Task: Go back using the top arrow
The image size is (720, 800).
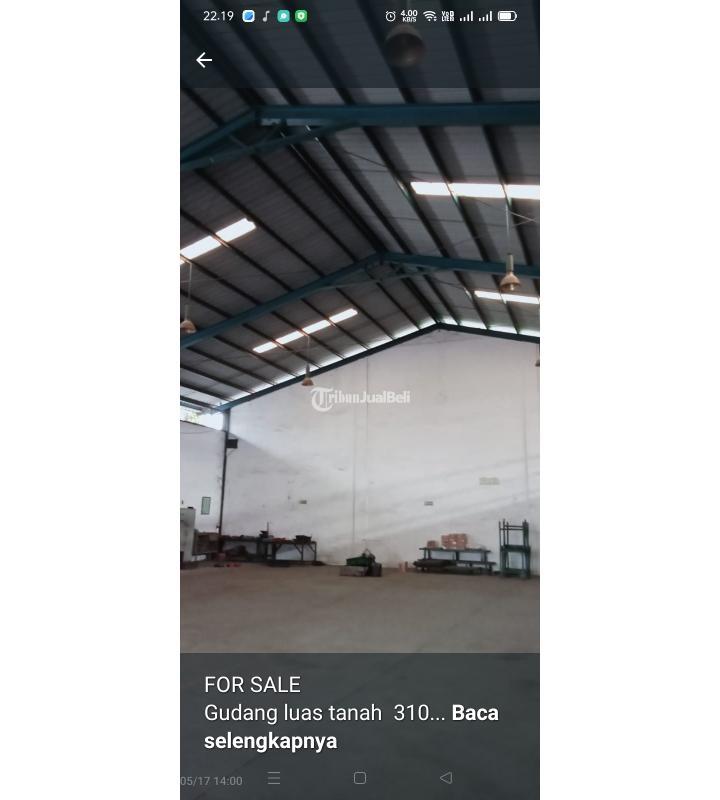Action: (x=204, y=60)
